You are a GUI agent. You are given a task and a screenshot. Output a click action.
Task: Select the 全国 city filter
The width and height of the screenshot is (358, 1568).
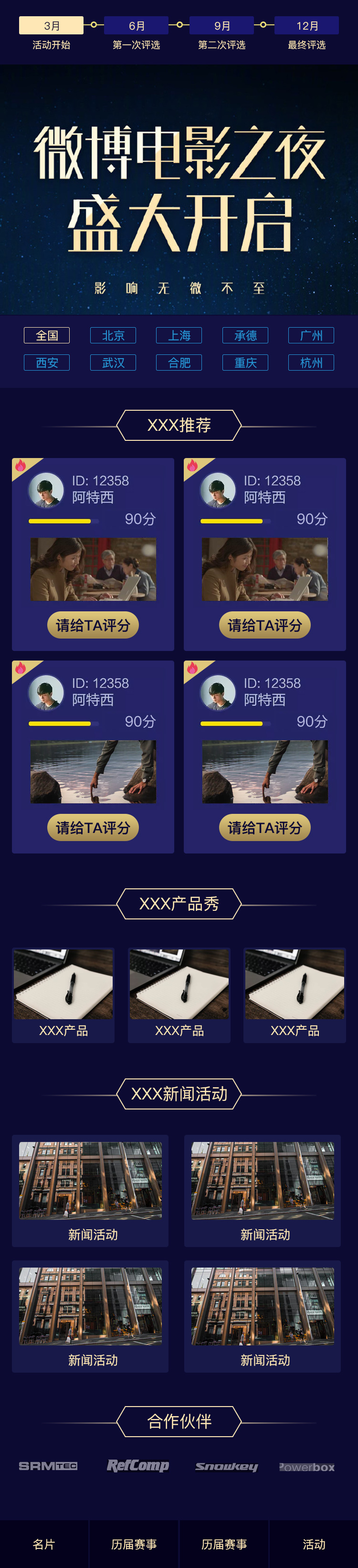point(47,335)
